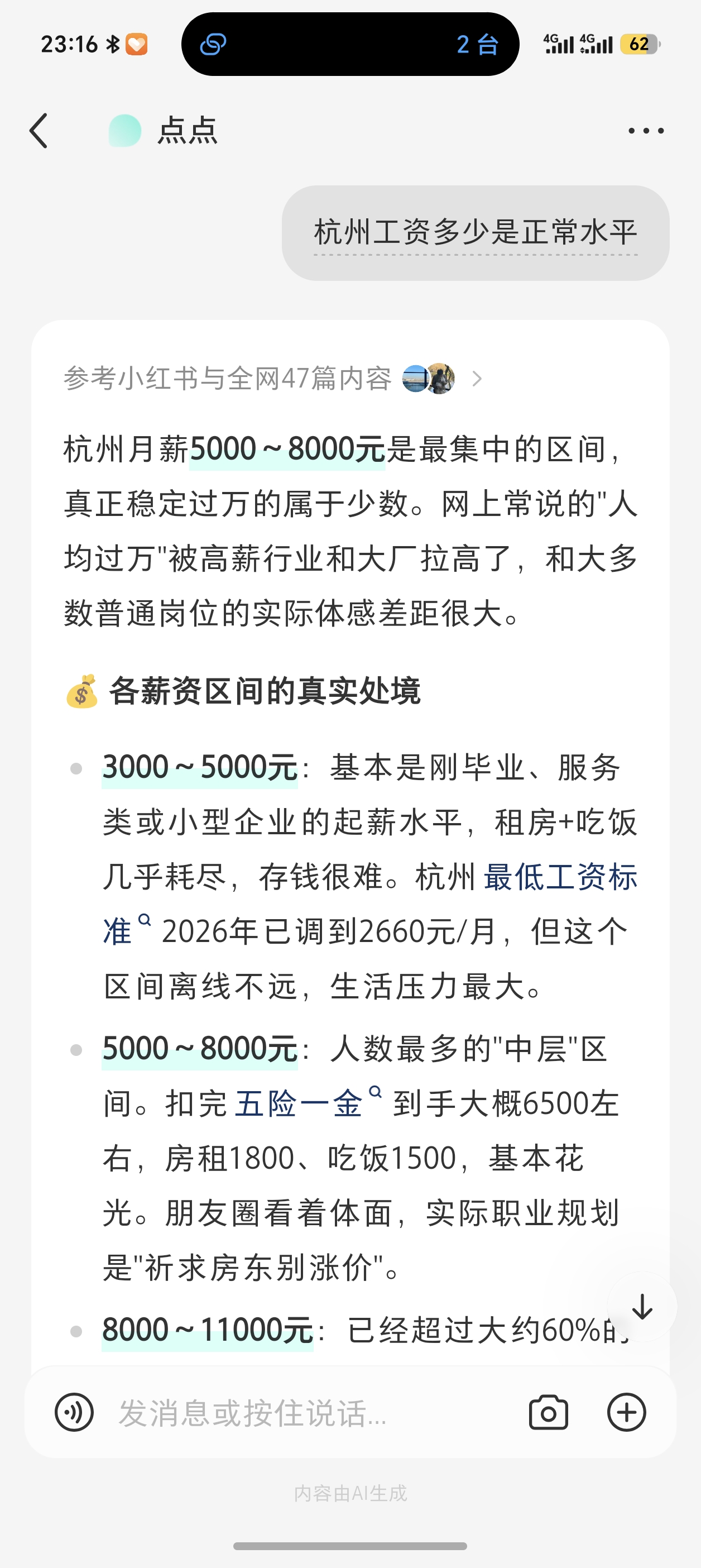701x1568 pixels.
Task: Open the plus attachment menu
Action: pos(626,1412)
